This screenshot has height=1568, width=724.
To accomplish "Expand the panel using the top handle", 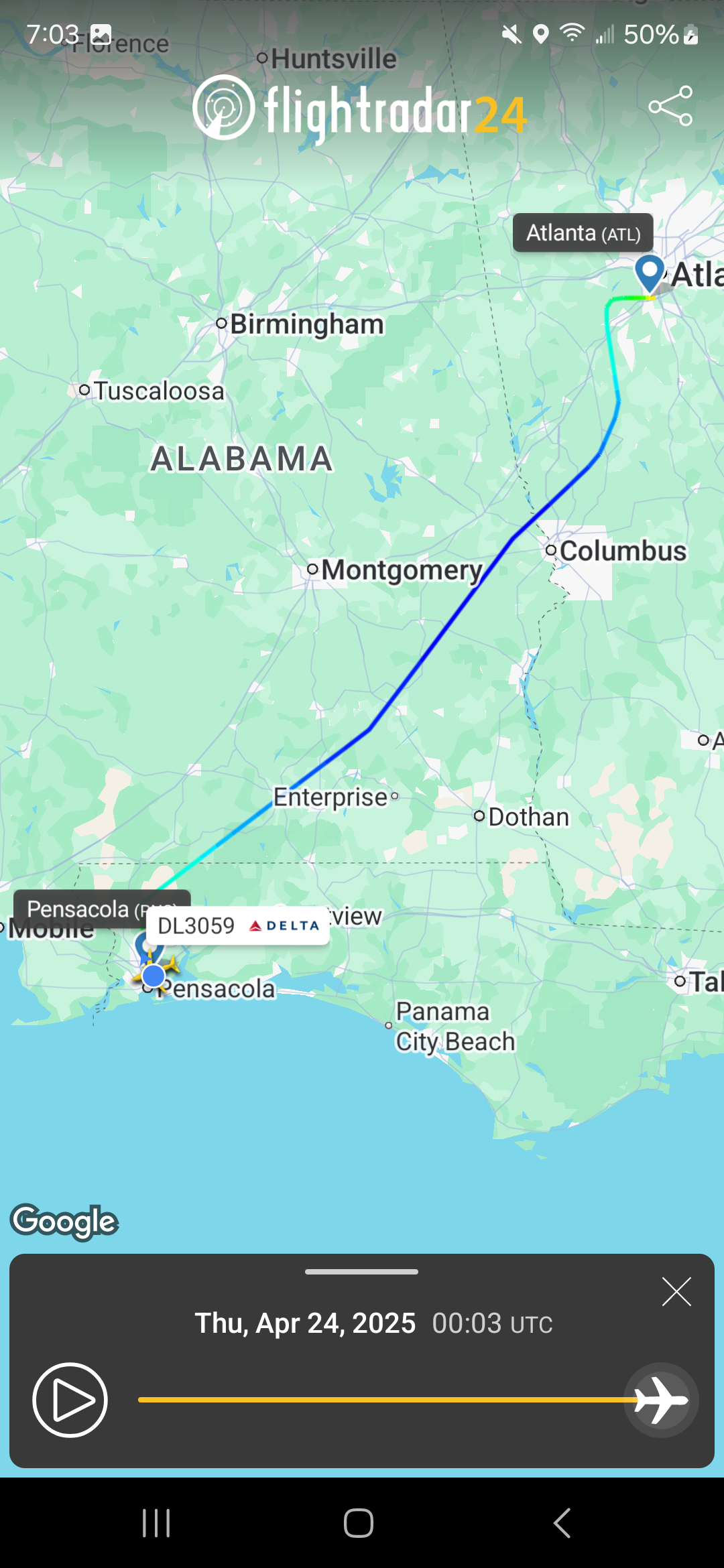I will [x=361, y=1271].
